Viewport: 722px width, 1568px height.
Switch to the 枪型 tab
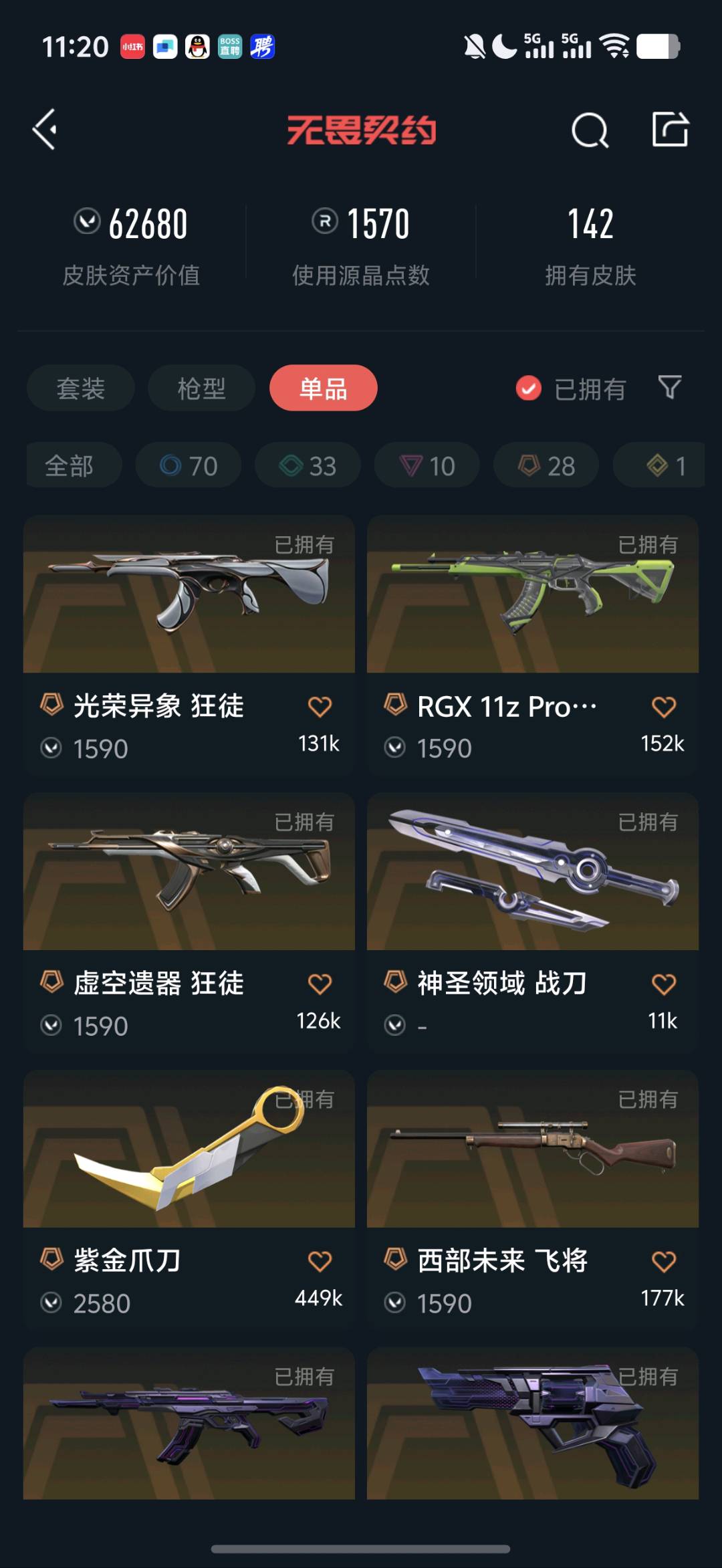(201, 388)
